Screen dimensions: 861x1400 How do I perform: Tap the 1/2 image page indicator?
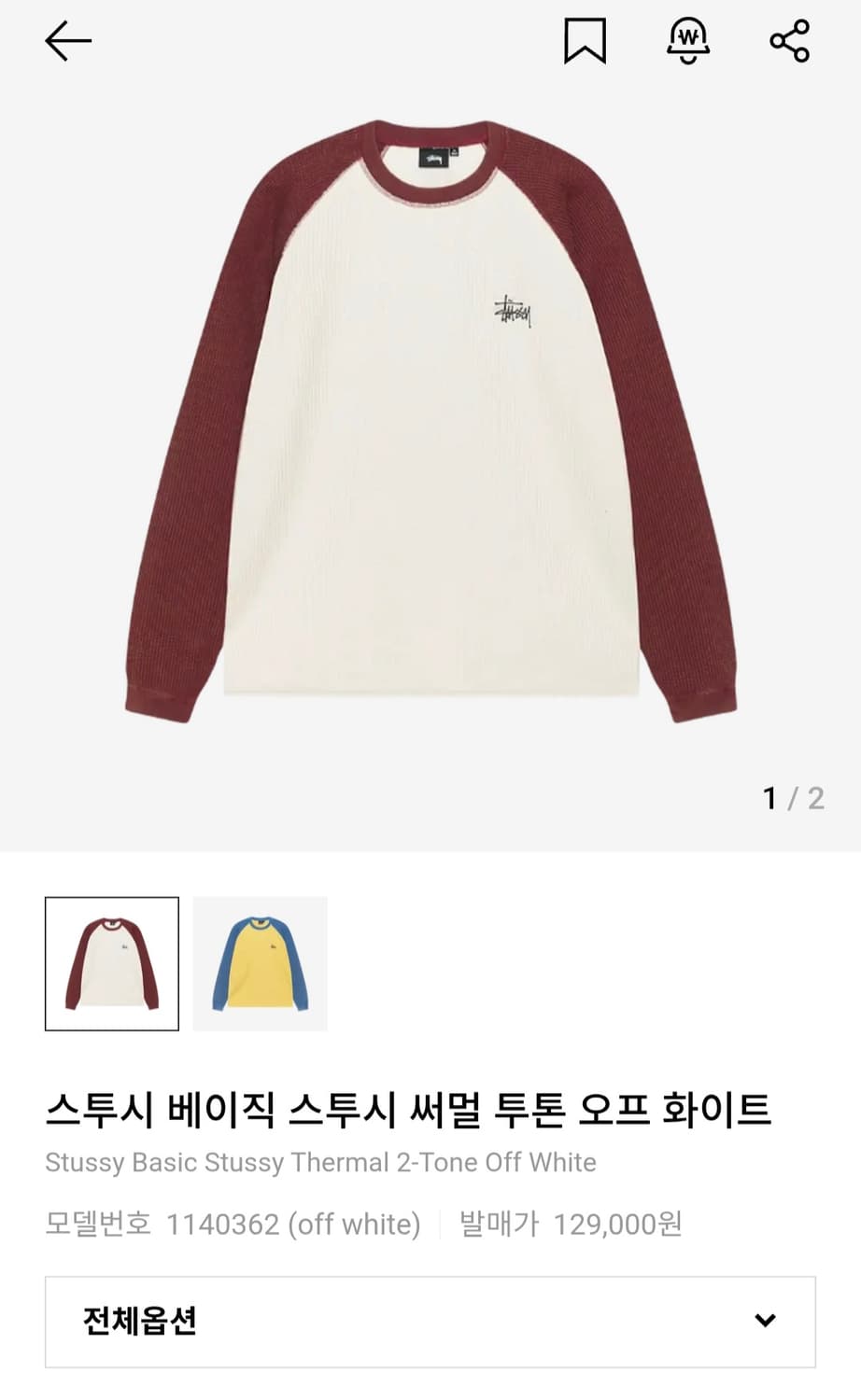pos(790,798)
